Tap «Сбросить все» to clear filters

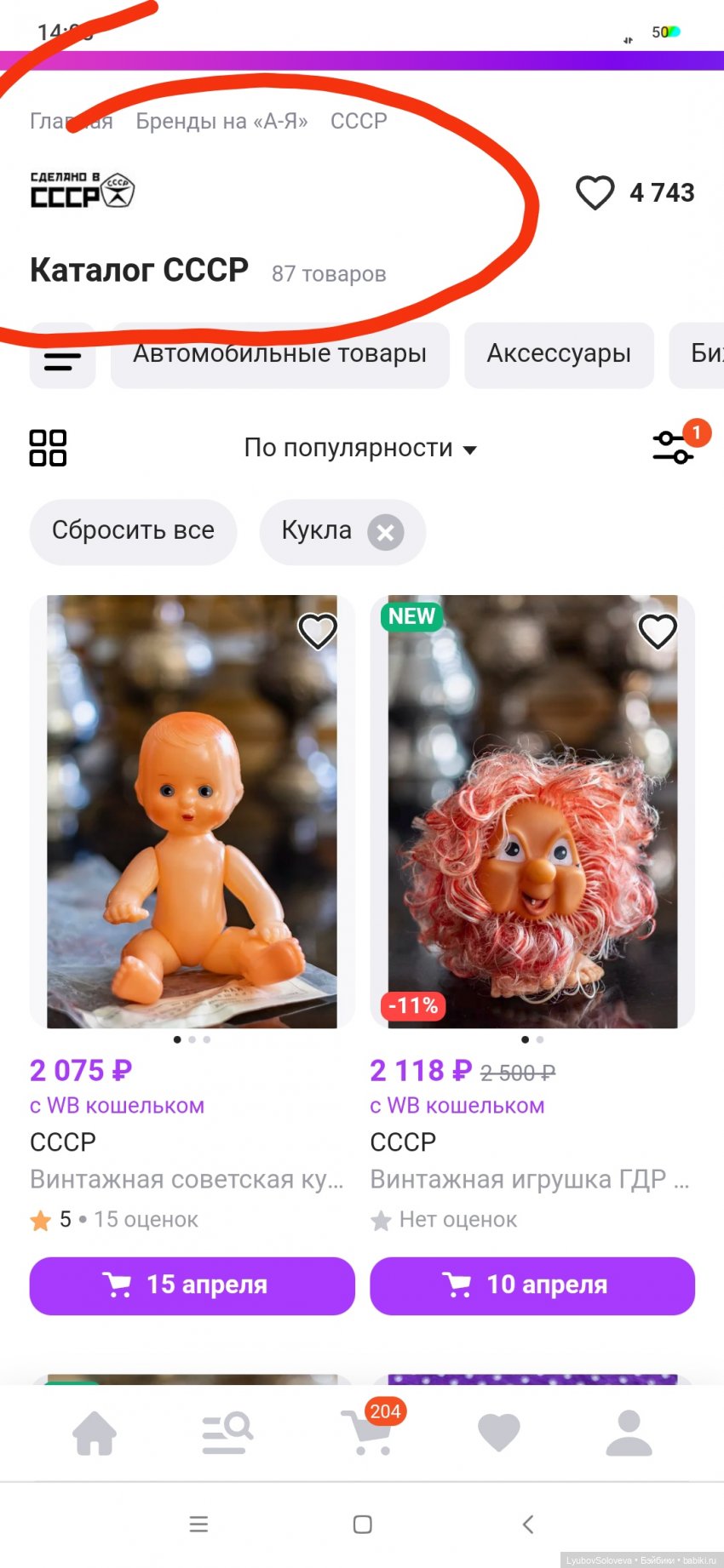(133, 531)
